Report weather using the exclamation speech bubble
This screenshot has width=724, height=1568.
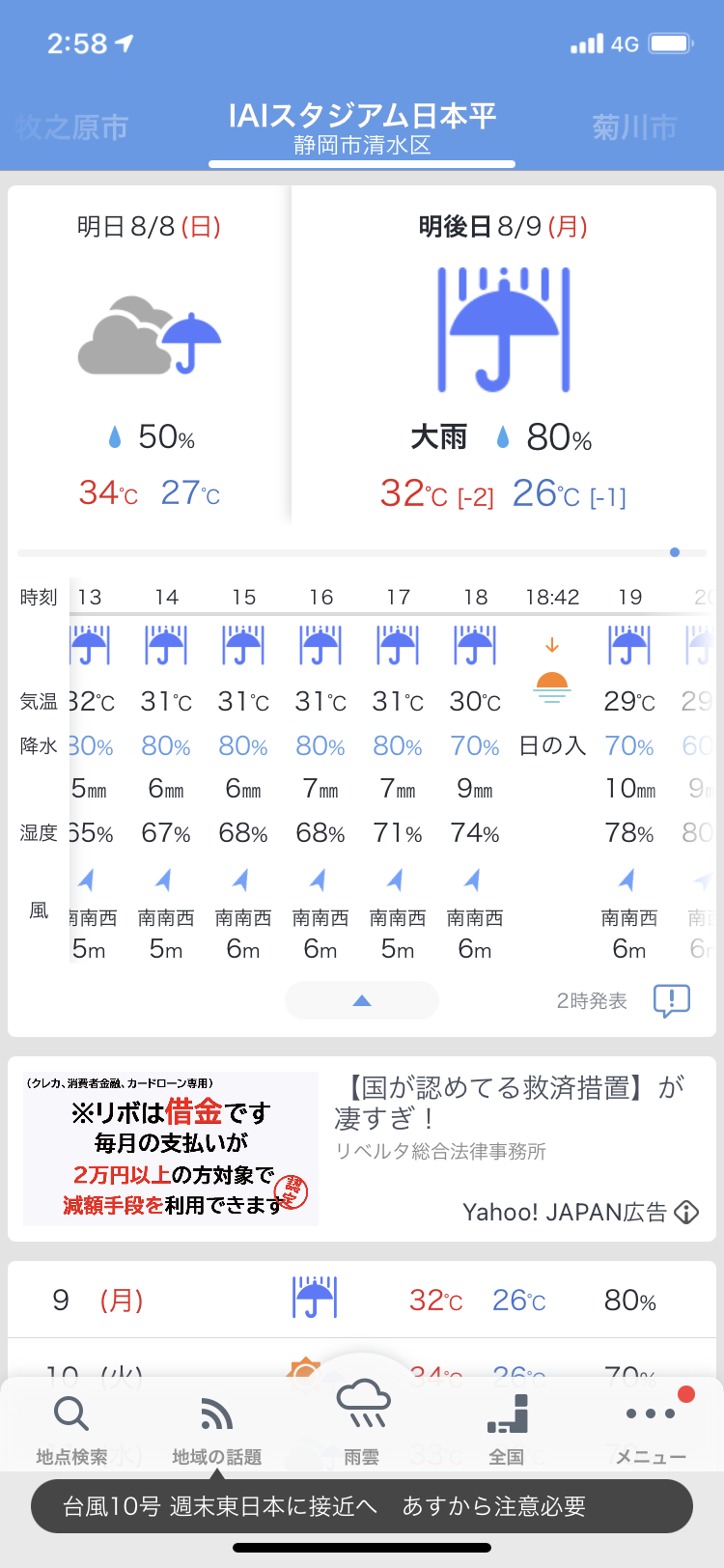pyautogui.click(x=671, y=1000)
